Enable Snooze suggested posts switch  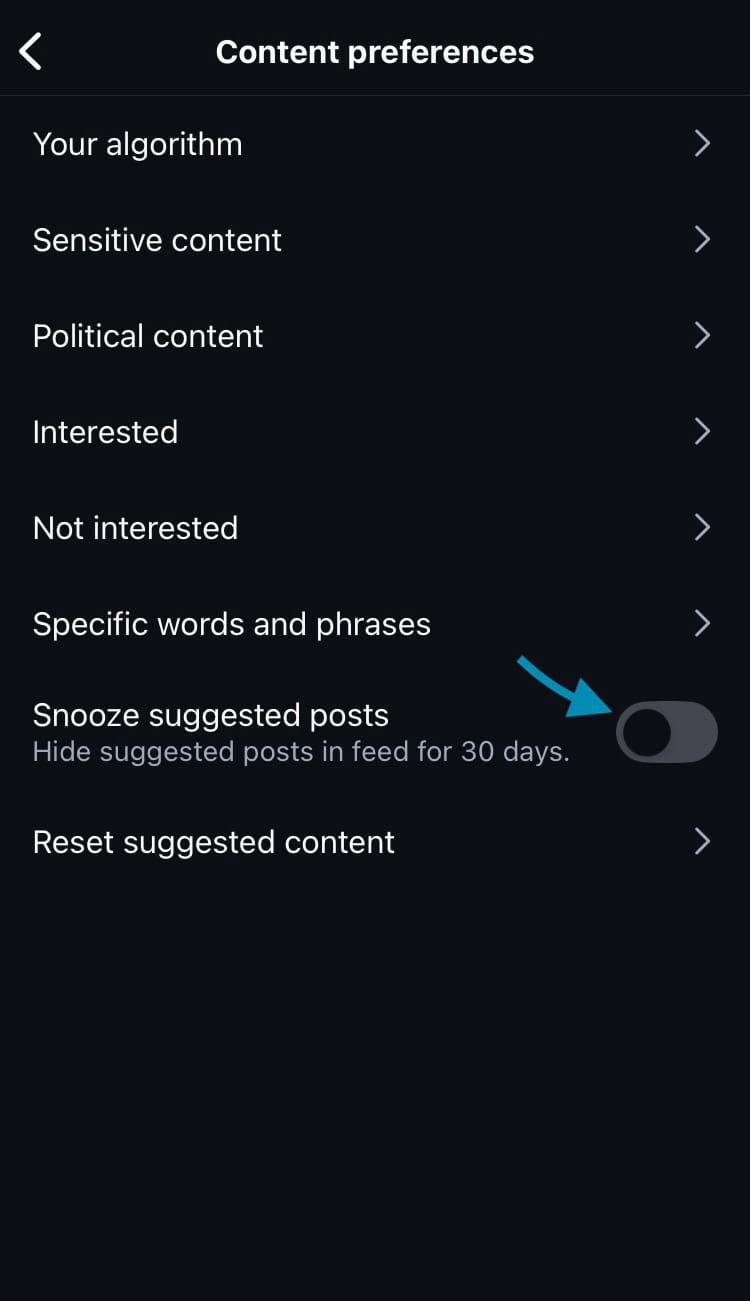666,733
